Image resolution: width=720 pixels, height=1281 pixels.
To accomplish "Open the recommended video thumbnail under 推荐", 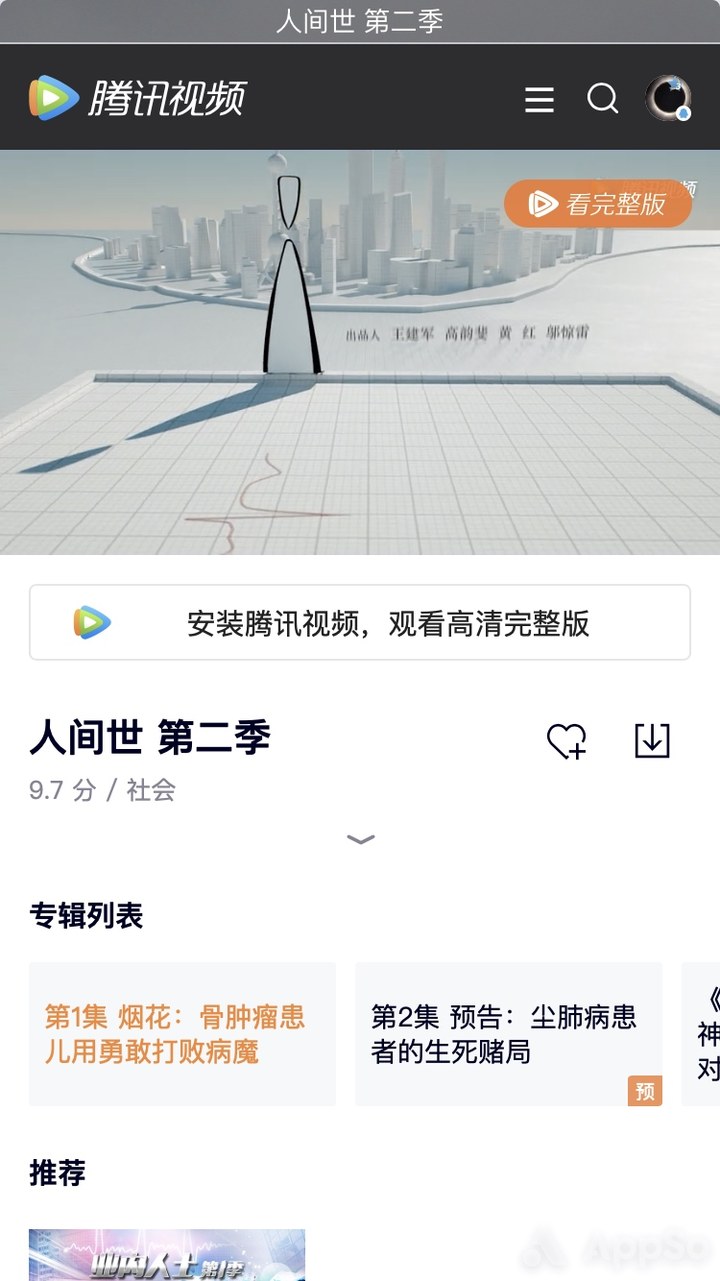I will [x=167, y=1256].
